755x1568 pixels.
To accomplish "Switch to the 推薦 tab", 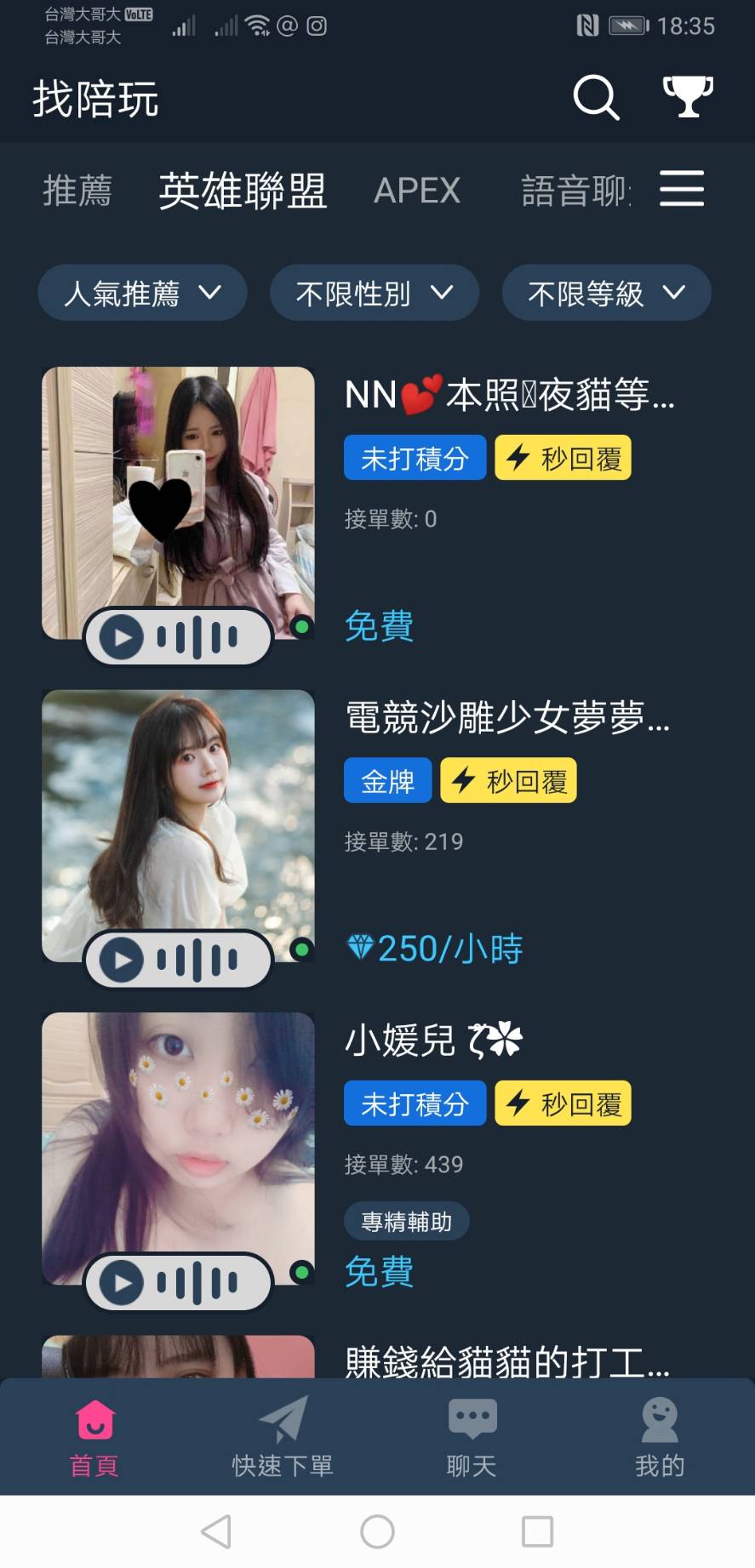I will coord(77,191).
